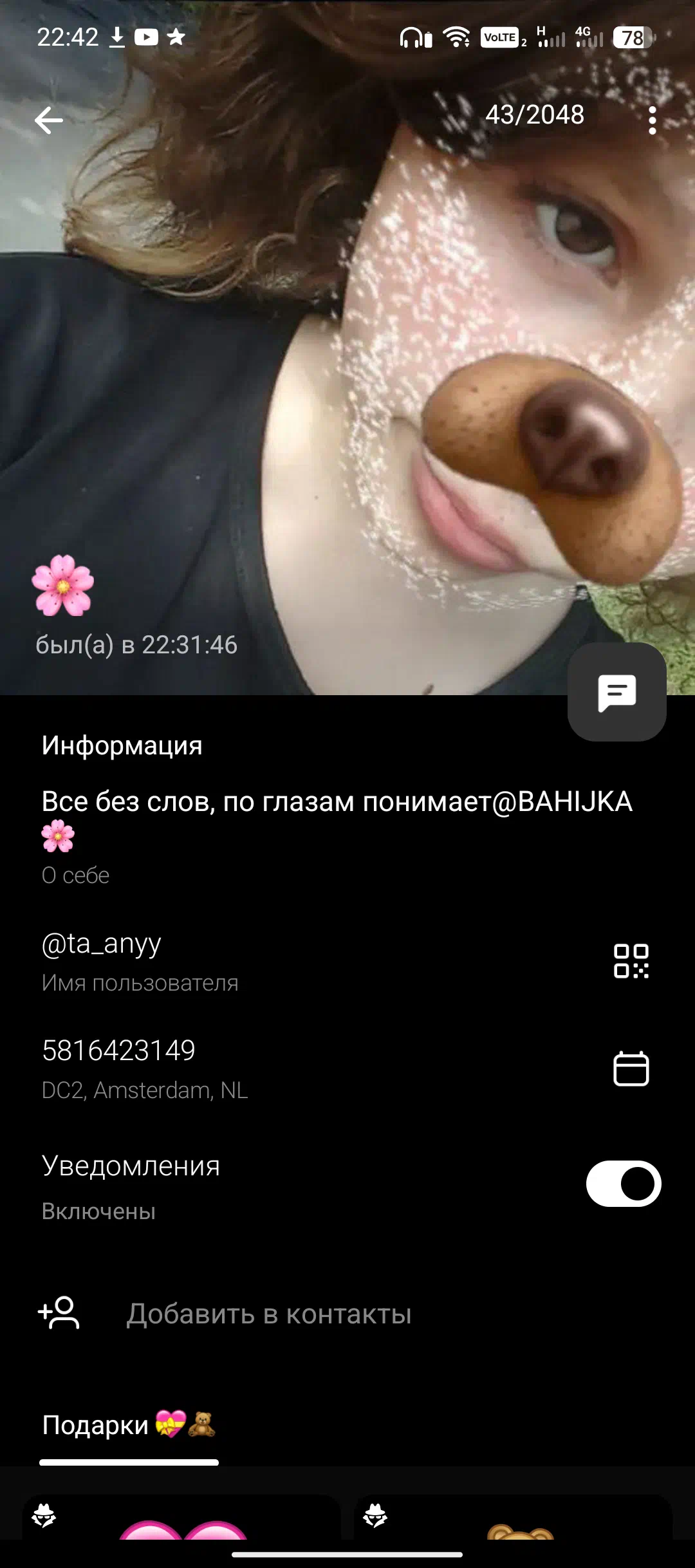This screenshot has width=695, height=1568.
Task: Tap the calendar icon next to the ID
Action: tap(631, 1069)
